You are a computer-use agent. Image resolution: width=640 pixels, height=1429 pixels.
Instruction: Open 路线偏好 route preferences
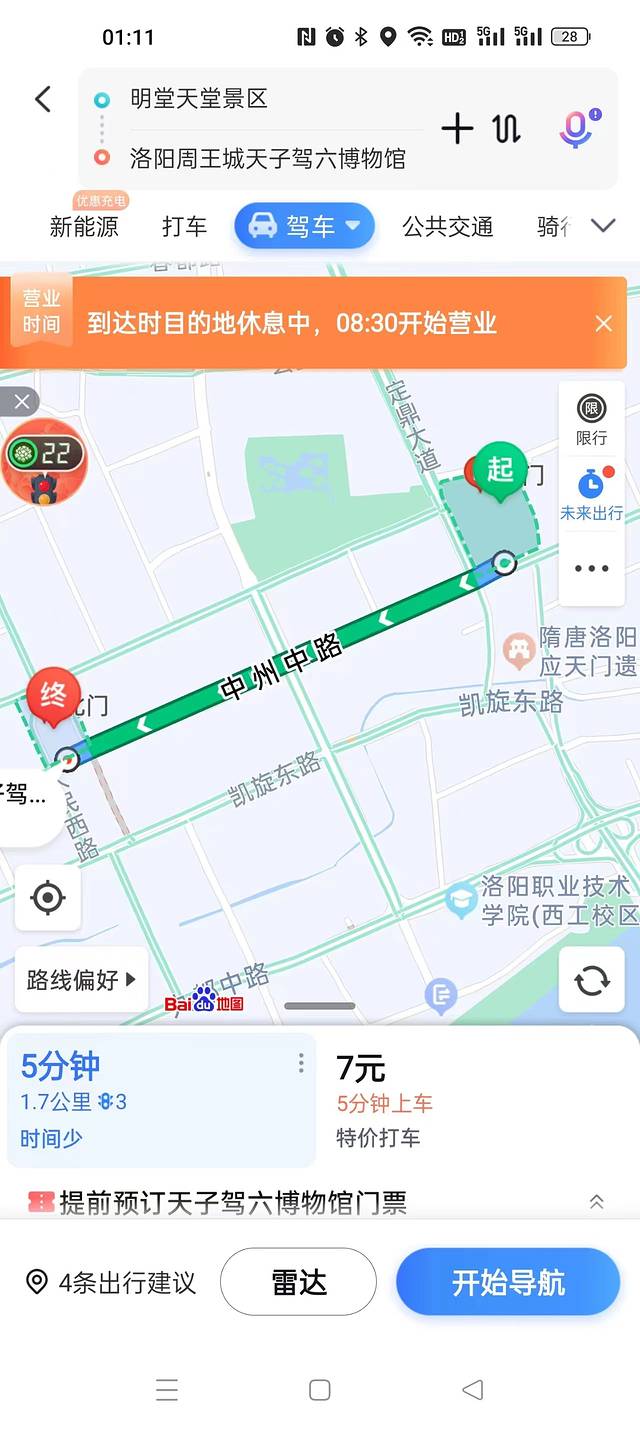click(x=81, y=980)
